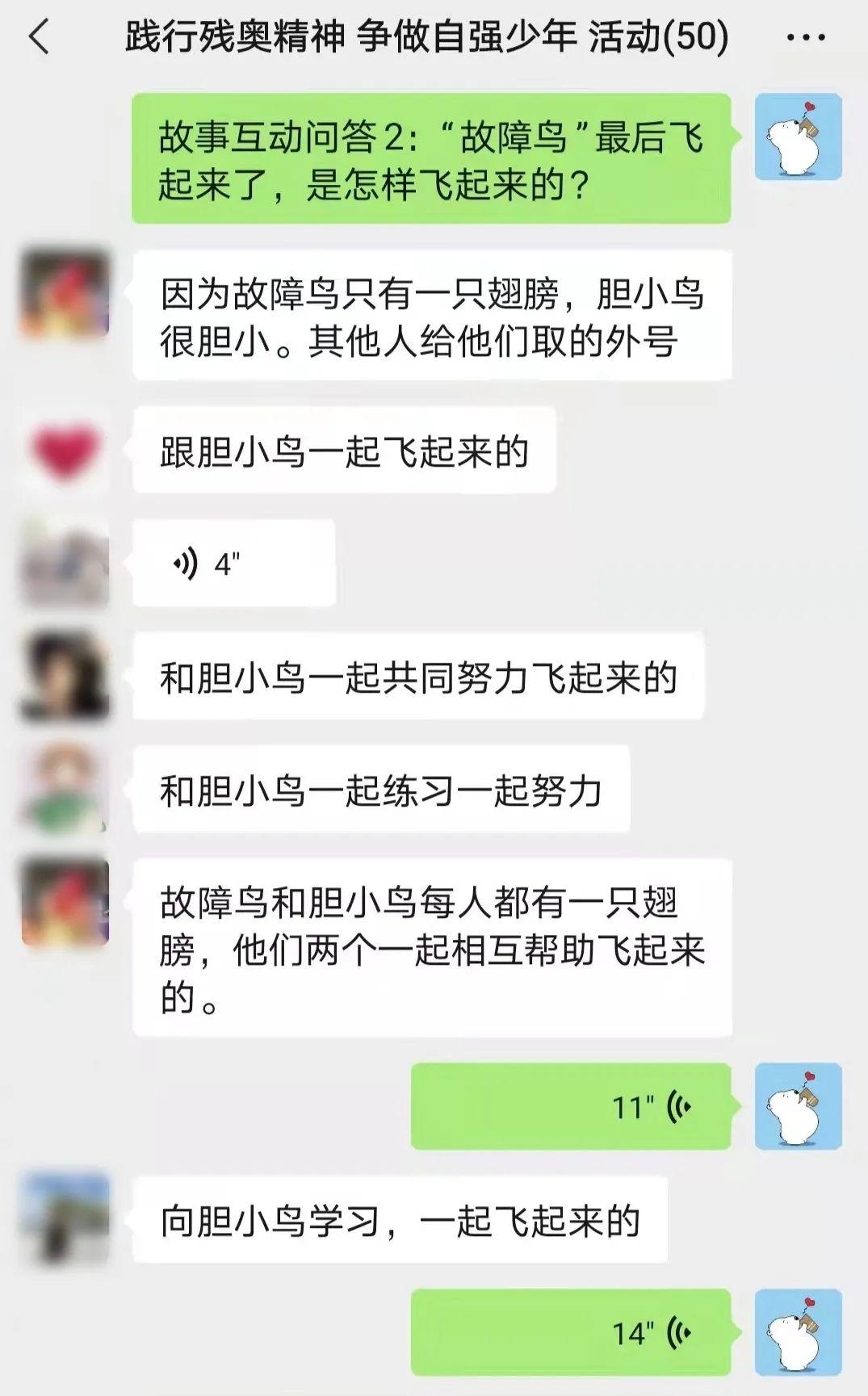Open avatar beside 向胆小鸟学习，一起飞起来的

pyautogui.click(x=65, y=1219)
